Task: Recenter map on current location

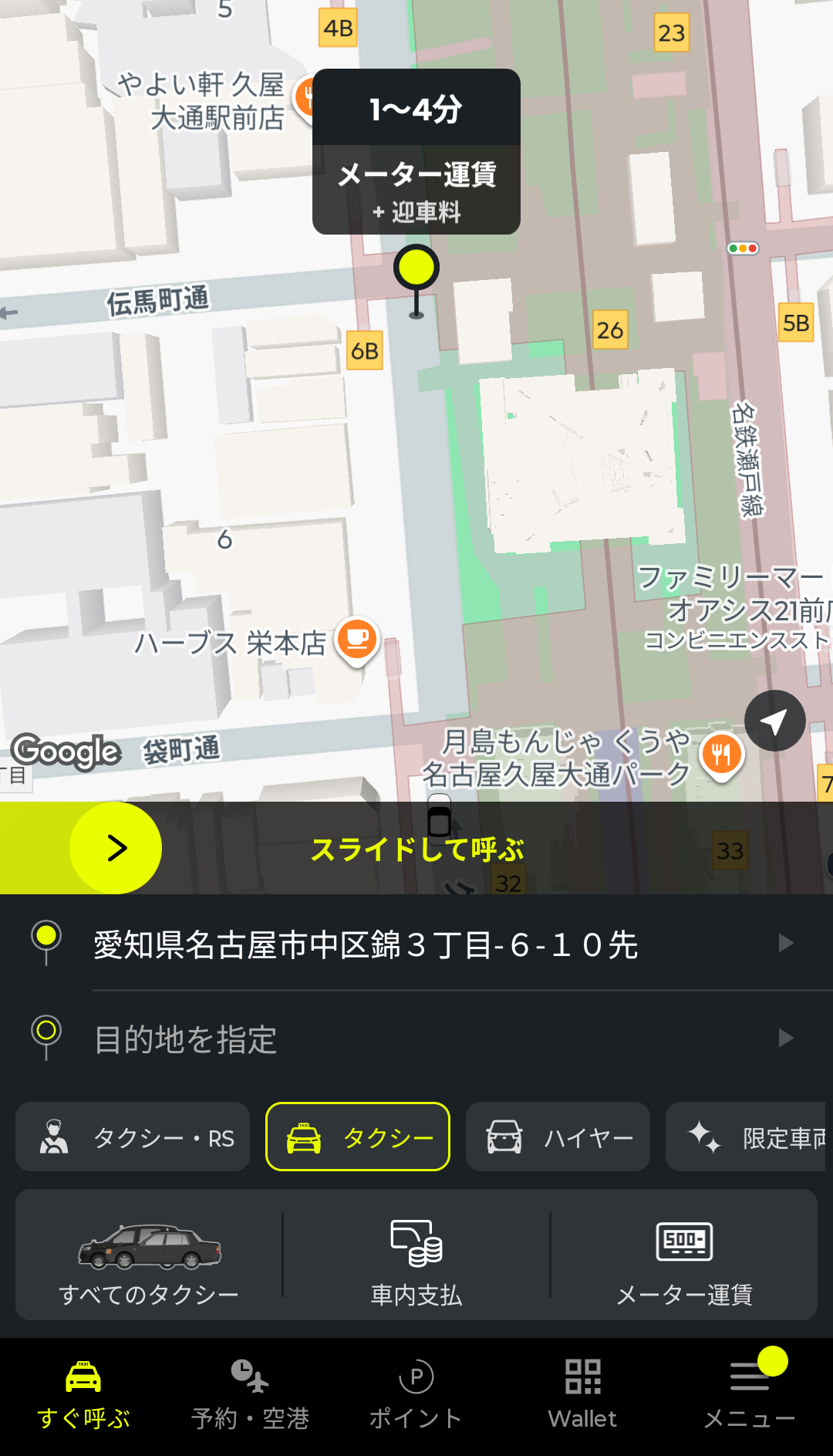Action: 774,721
